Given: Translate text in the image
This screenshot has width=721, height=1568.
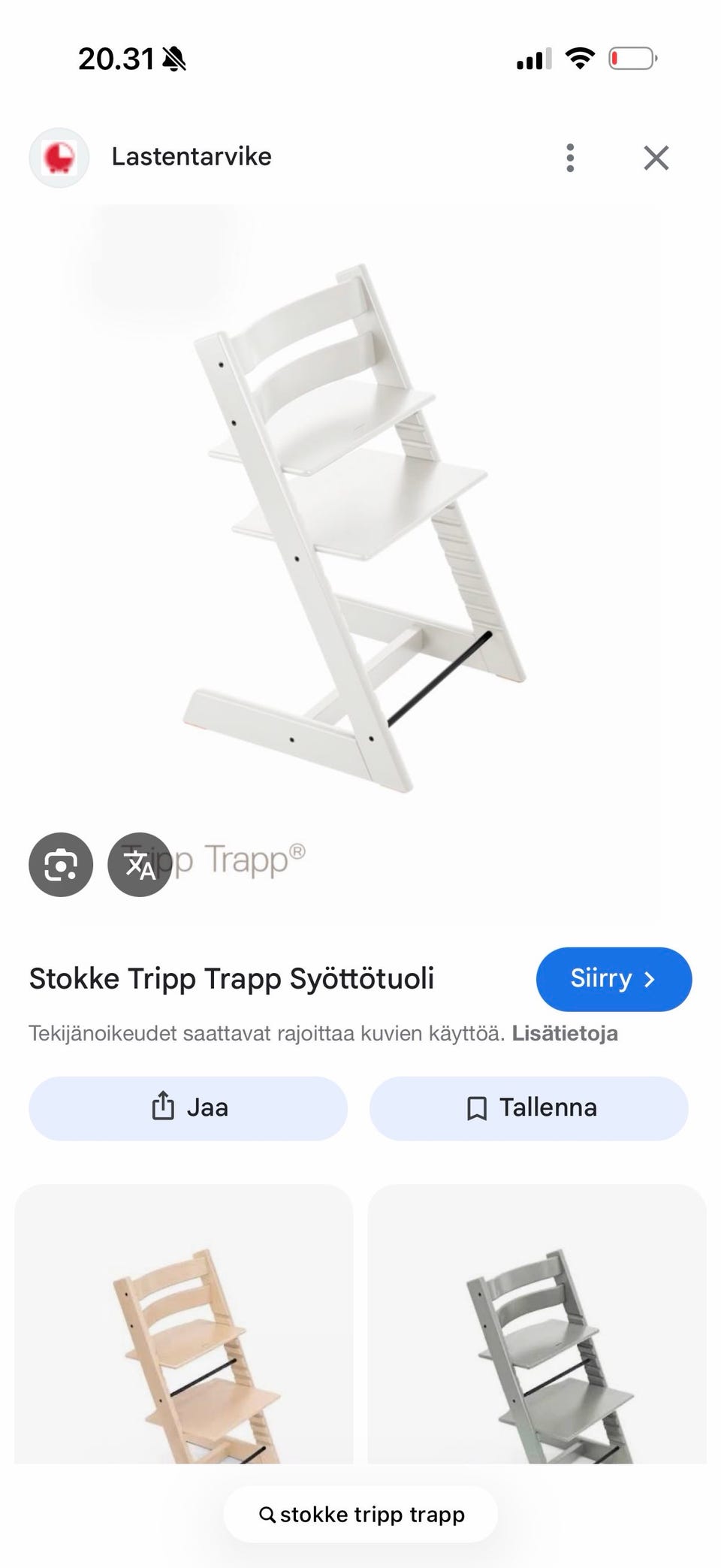Looking at the screenshot, I should (140, 865).
